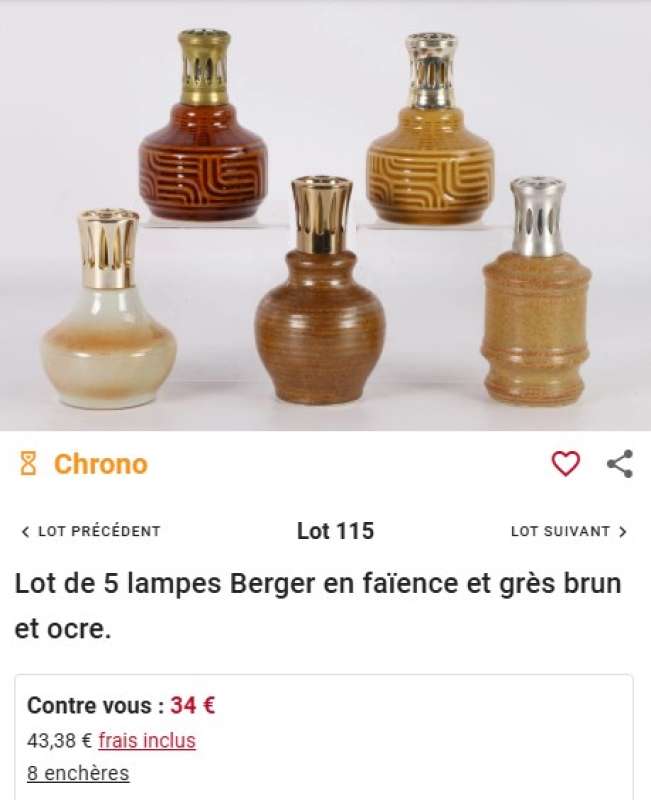Open the Berger lamps lot photo
Screen dimensions: 651x800
[325, 215]
